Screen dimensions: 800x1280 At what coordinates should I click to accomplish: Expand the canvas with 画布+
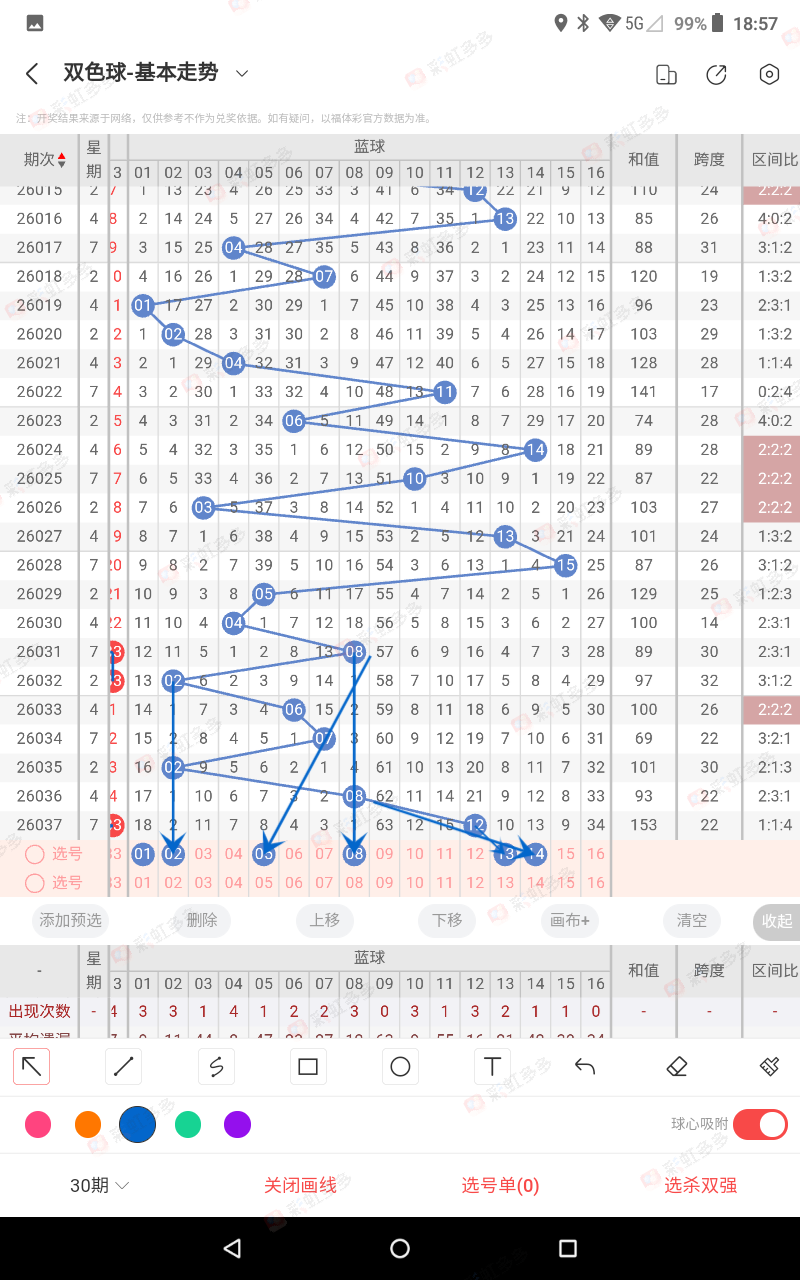(569, 920)
